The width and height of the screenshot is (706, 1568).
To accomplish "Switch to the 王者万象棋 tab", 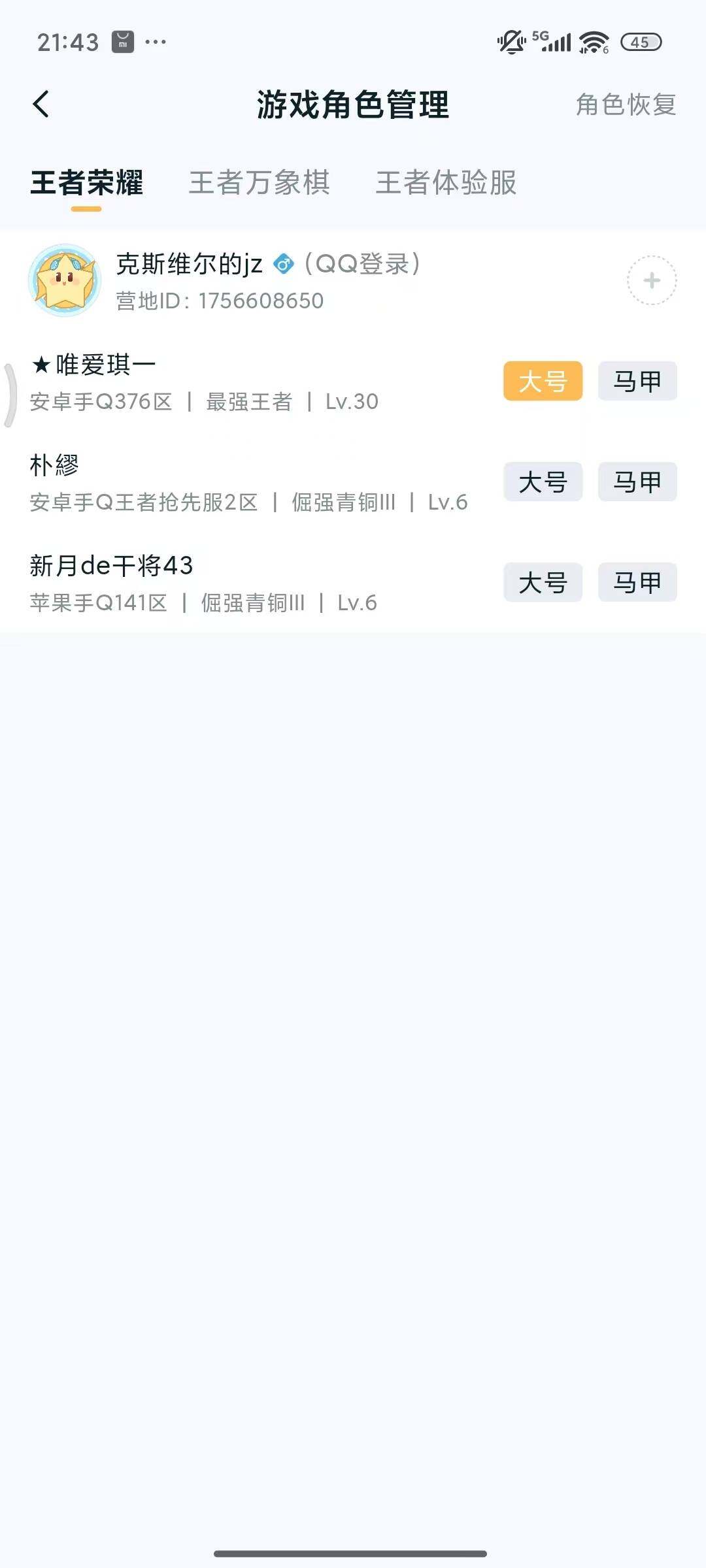I will [x=260, y=184].
